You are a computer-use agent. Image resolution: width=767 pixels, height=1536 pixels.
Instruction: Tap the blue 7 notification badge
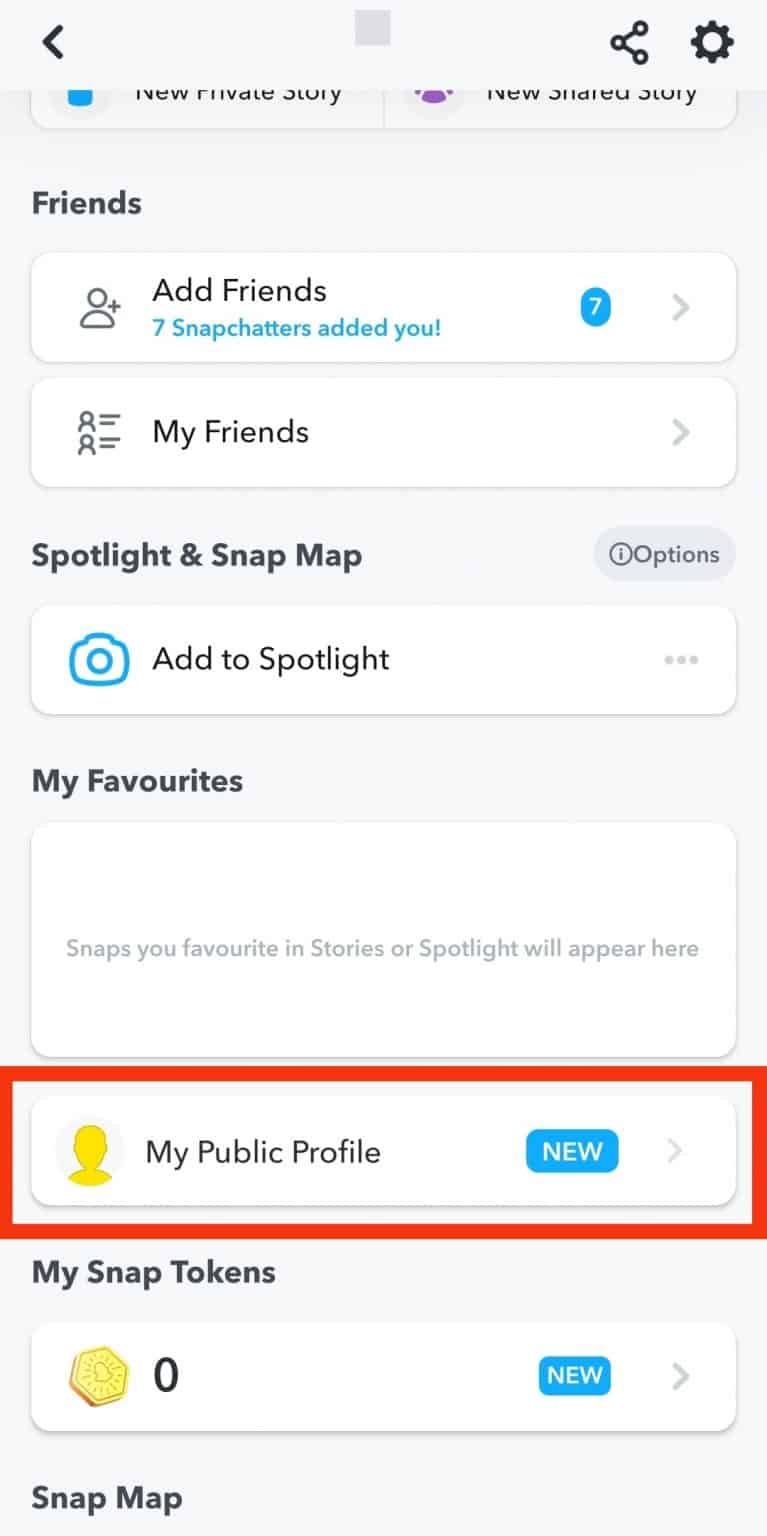[595, 306]
